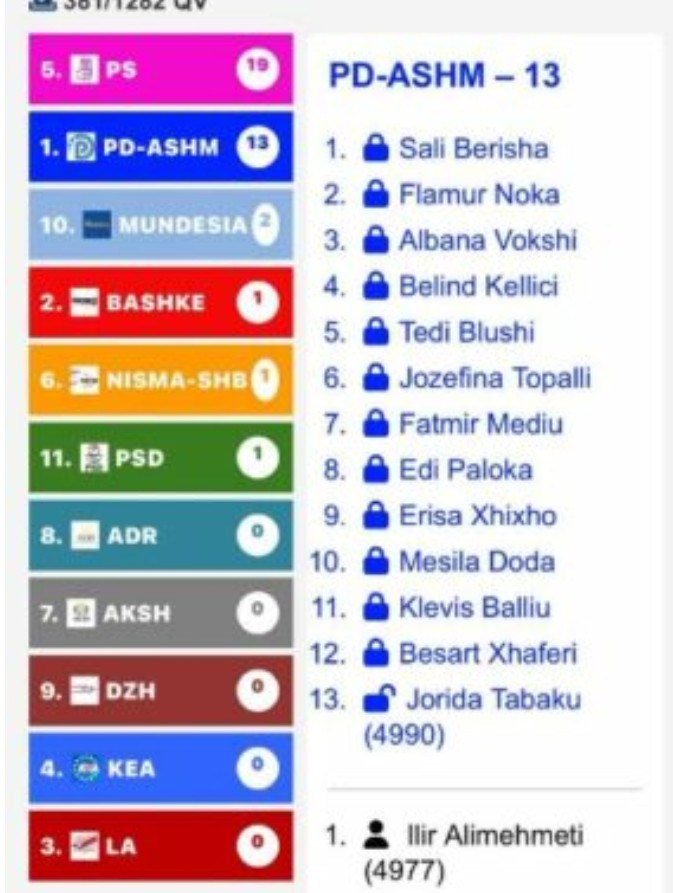Open the DZH party list
Viewport: 673px width, 893px height.
(x=160, y=690)
